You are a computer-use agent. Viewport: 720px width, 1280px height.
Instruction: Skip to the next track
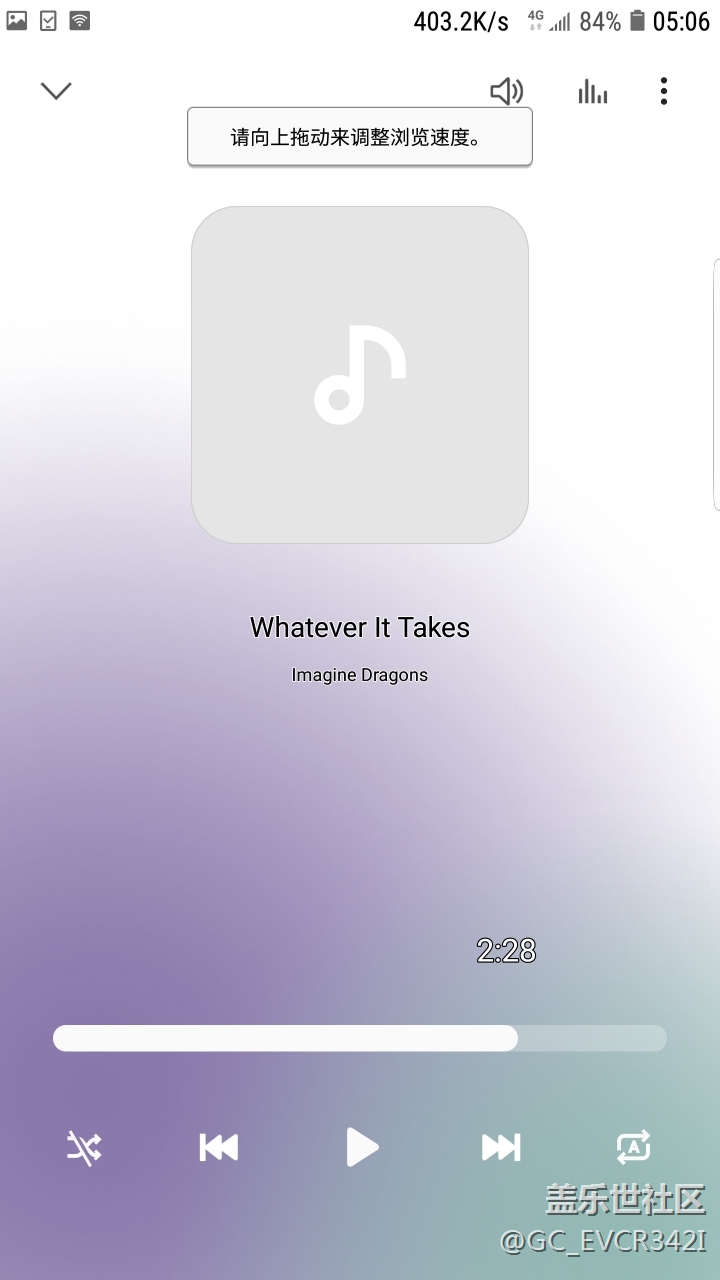click(501, 1147)
